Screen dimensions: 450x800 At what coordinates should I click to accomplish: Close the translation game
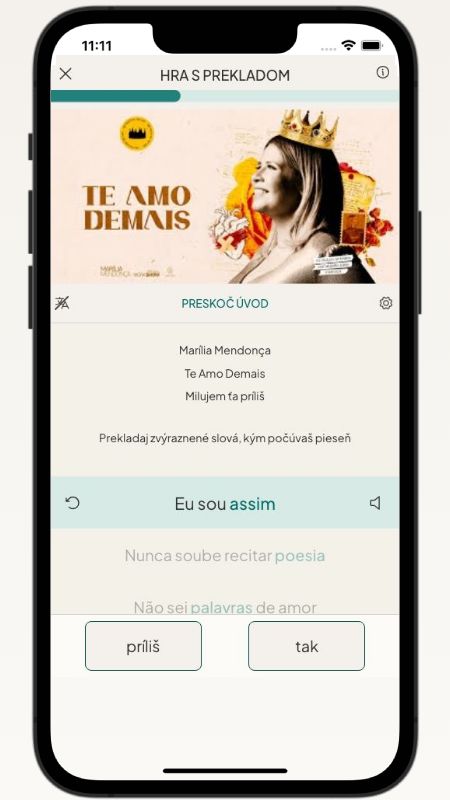tap(65, 74)
